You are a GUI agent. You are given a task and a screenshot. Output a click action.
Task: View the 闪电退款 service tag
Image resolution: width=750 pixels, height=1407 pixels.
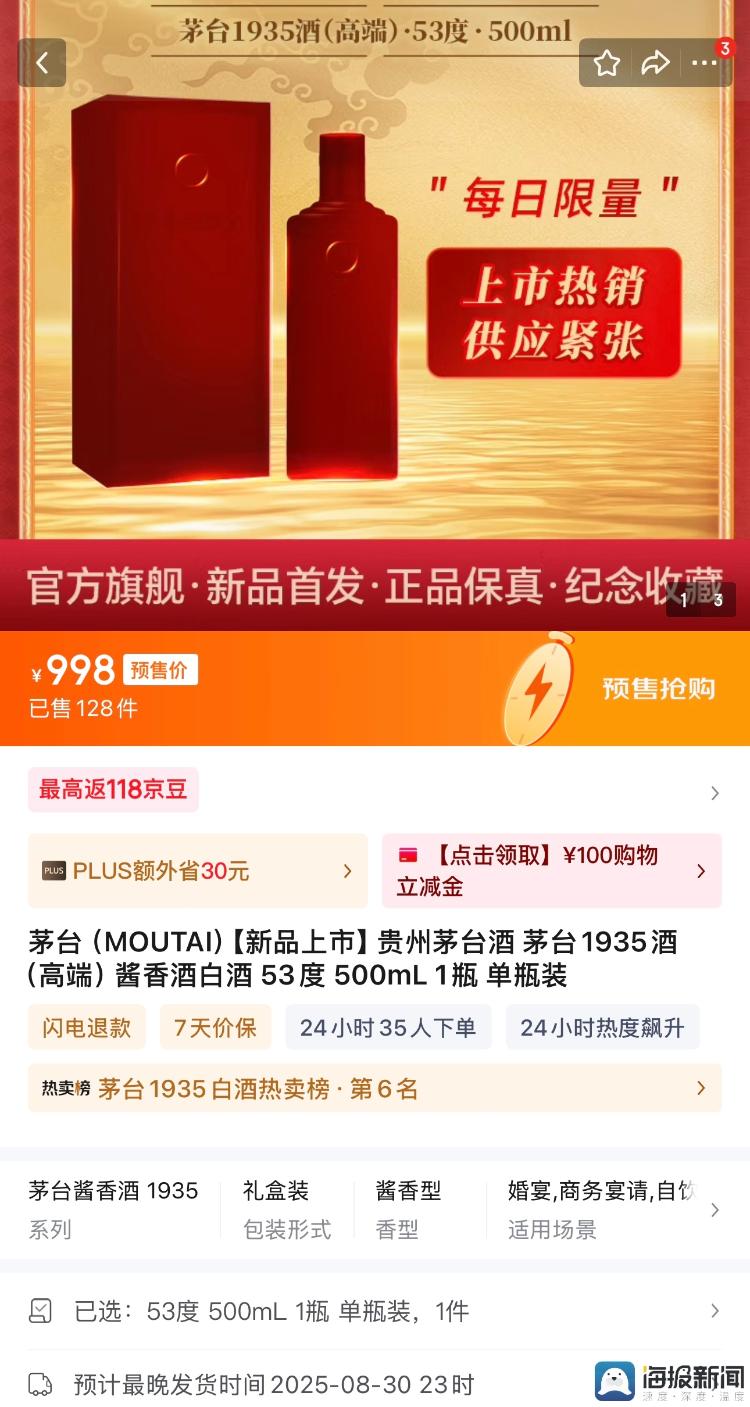86,1027
